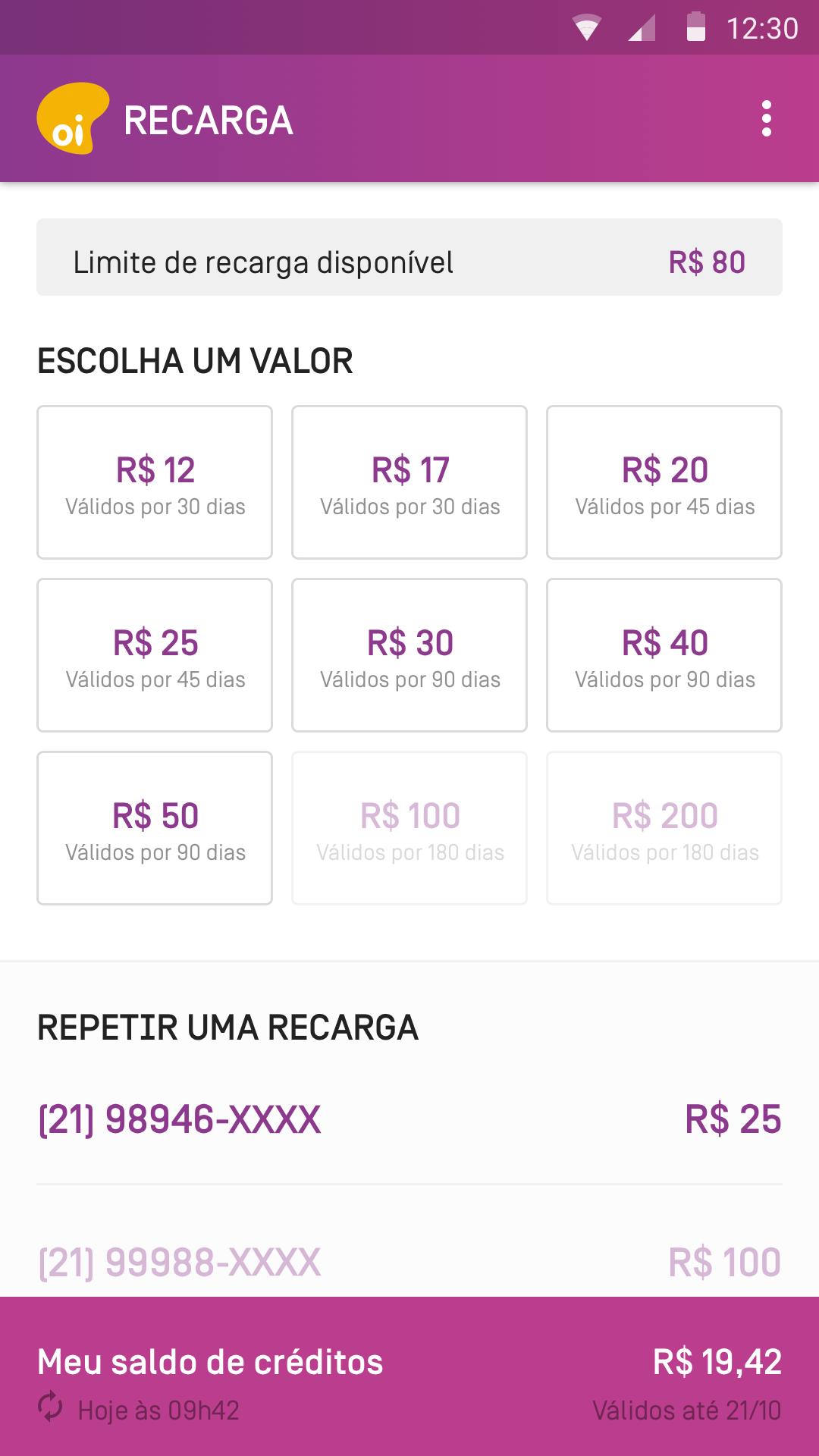
Task: Tap the battery indicator icon
Action: [x=695, y=25]
